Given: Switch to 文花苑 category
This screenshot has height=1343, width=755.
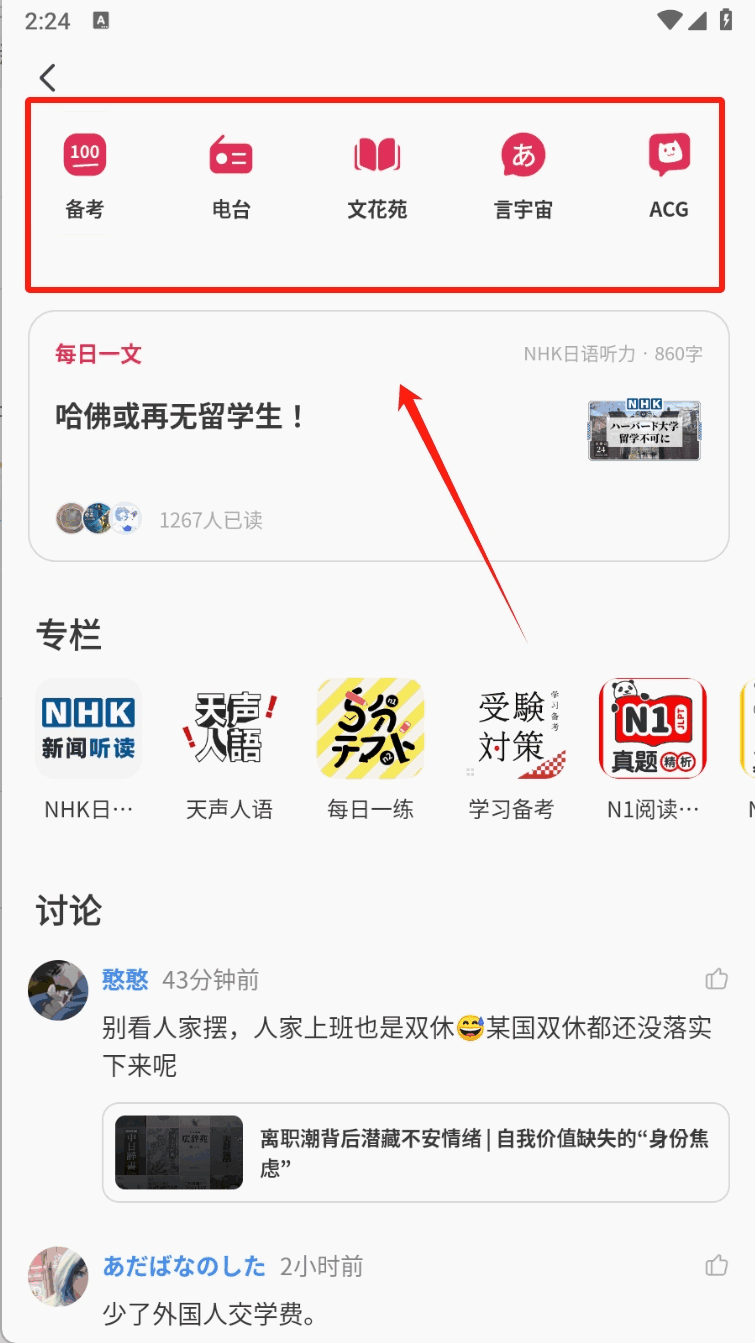Looking at the screenshot, I should tap(377, 176).
